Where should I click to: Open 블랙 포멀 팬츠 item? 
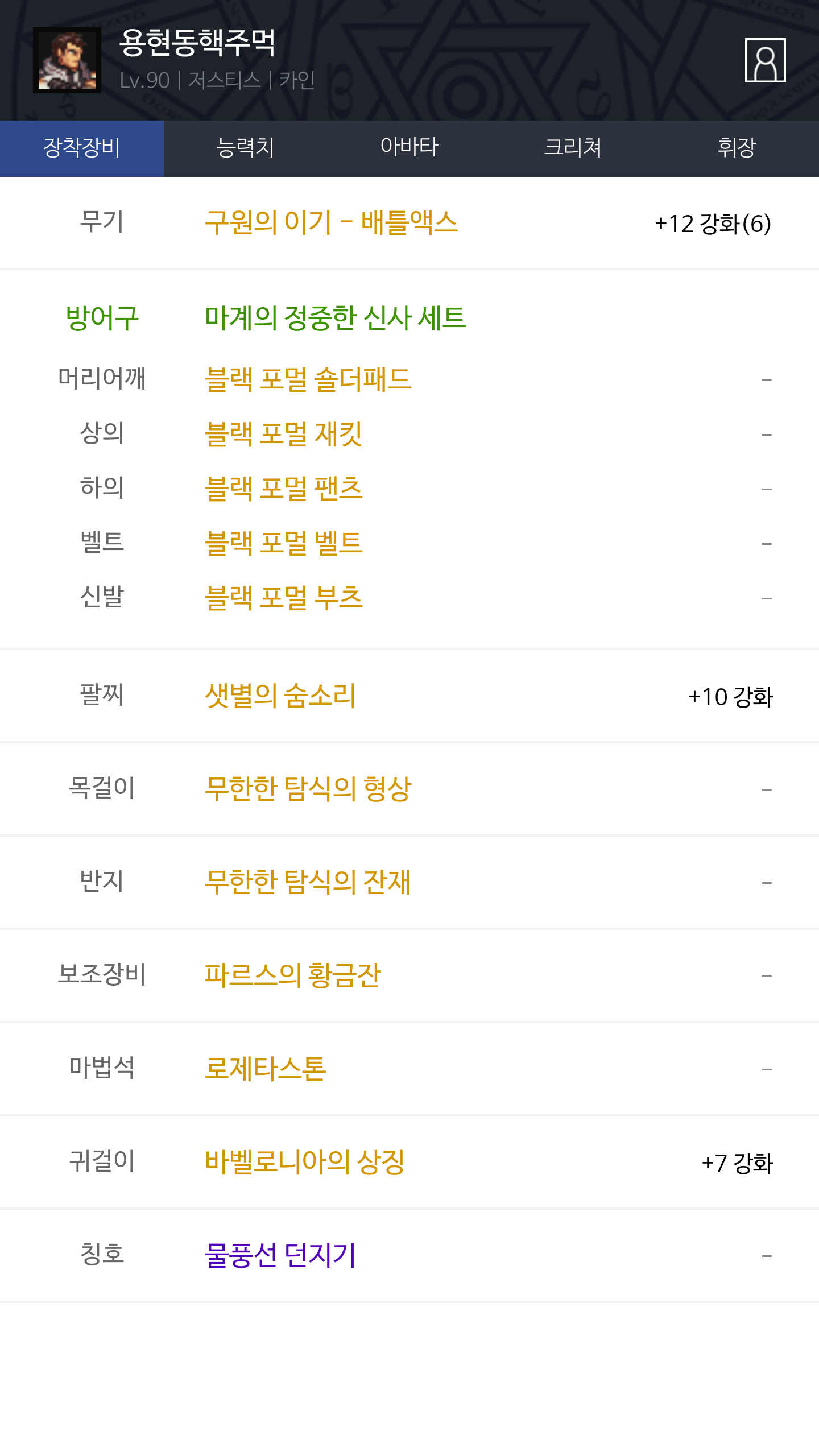284,489
